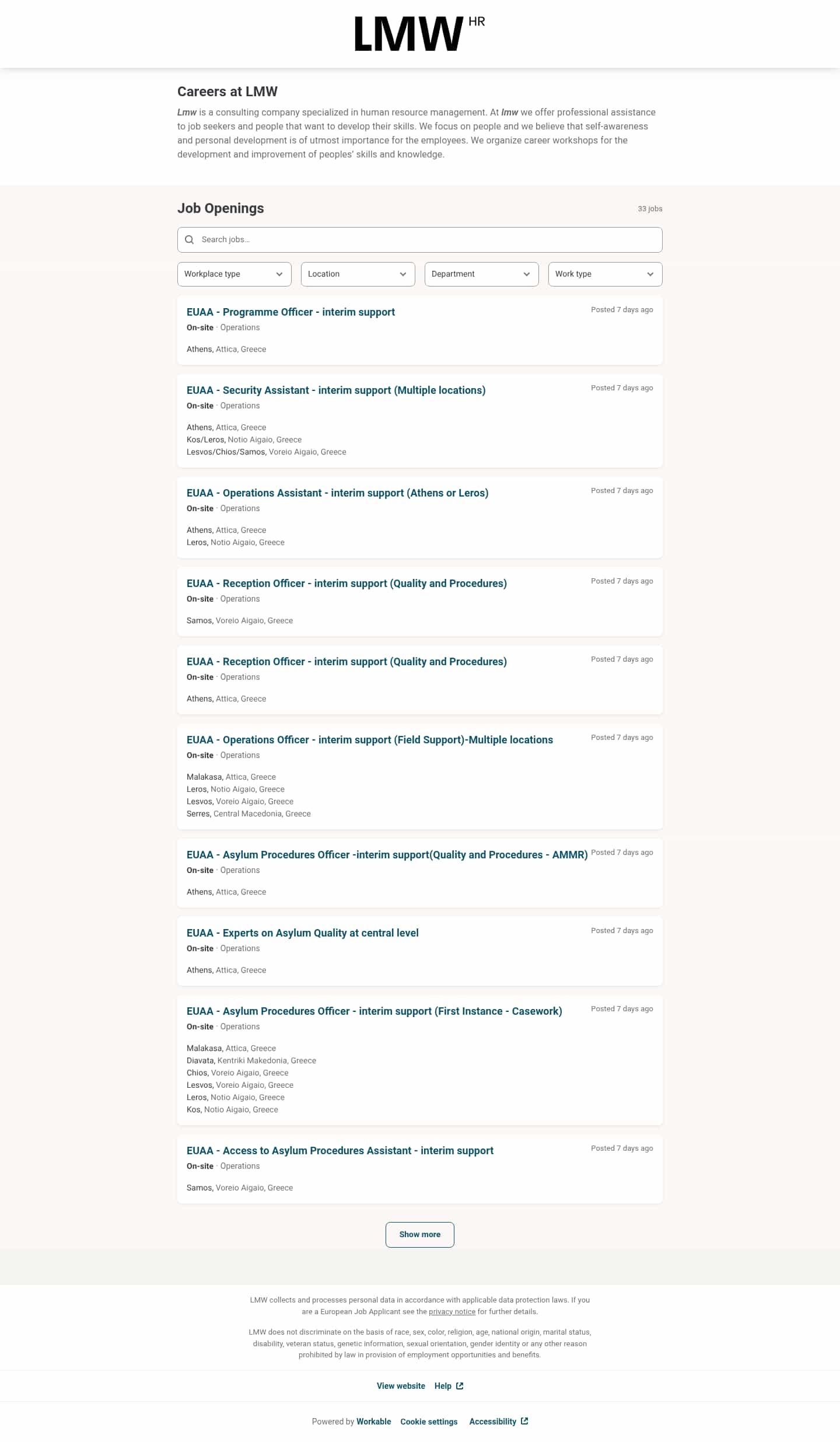Expand the Location filter
840x1442 pixels.
point(358,274)
